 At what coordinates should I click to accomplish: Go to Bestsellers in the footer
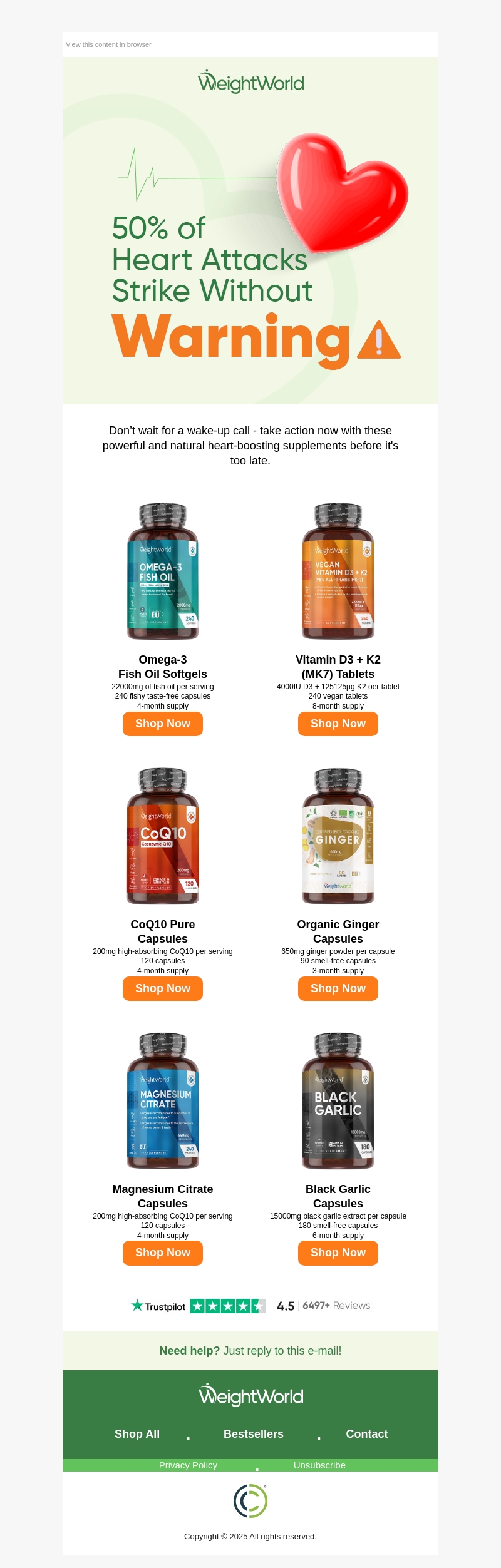coord(254,1434)
